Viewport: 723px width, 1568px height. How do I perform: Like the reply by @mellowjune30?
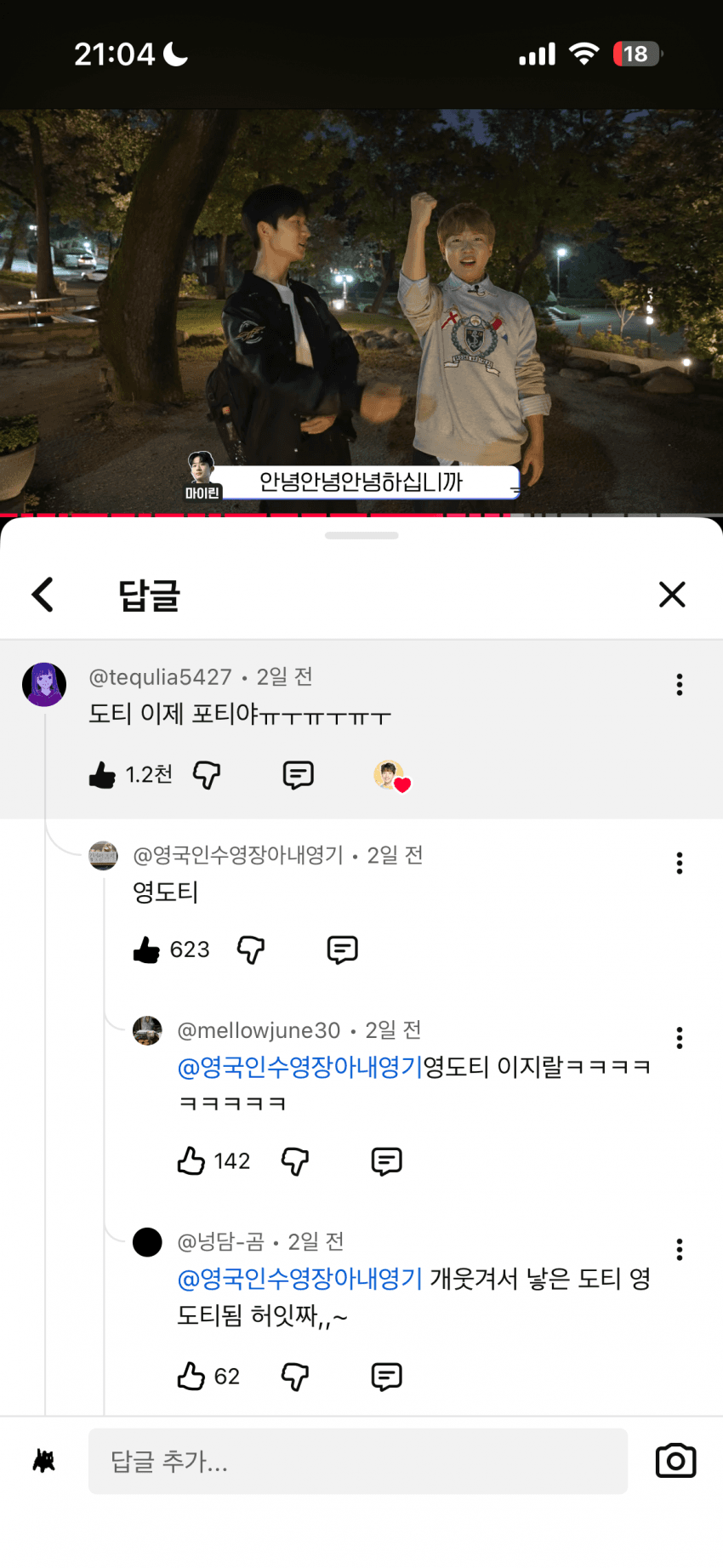coord(191,1161)
